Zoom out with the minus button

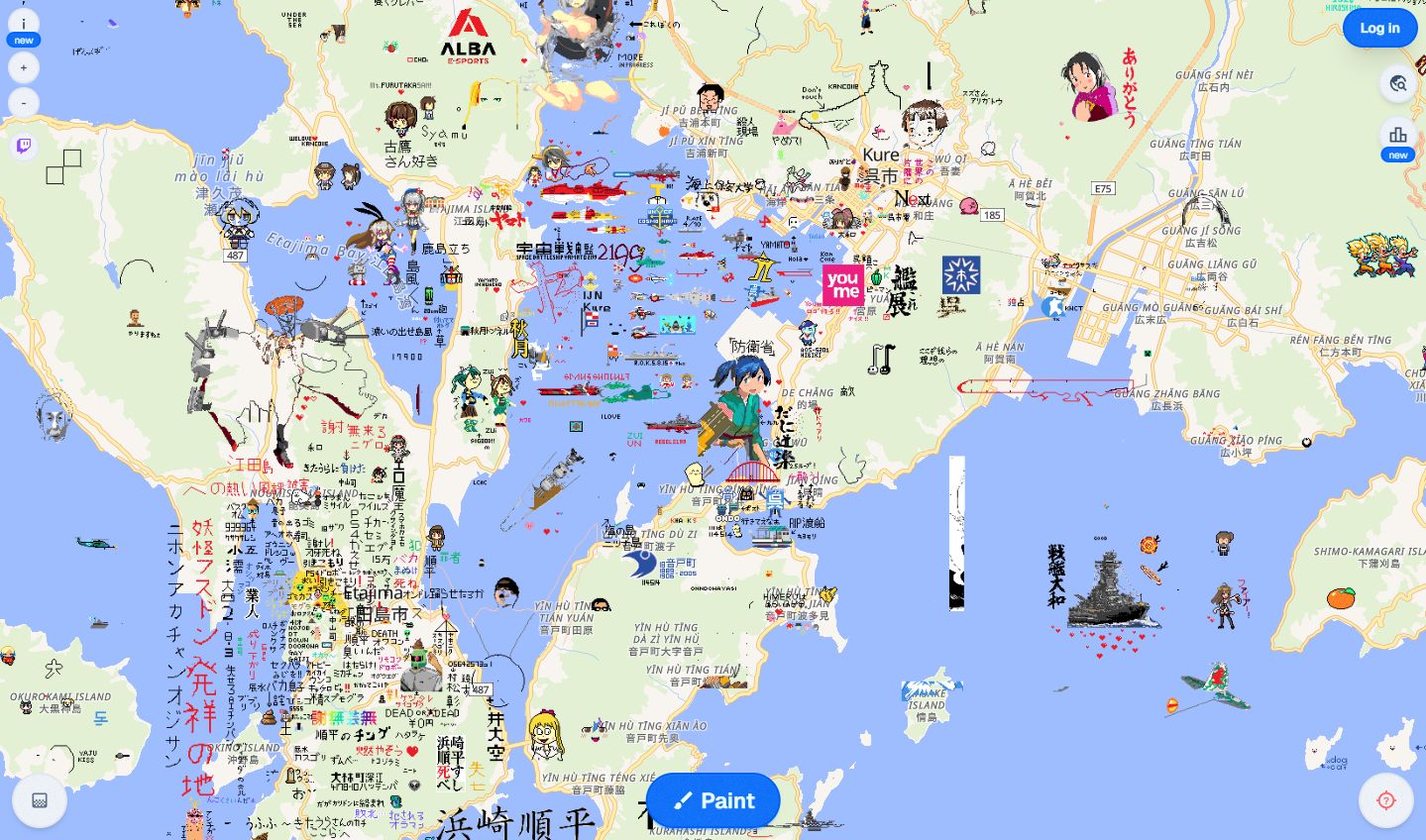point(24,103)
